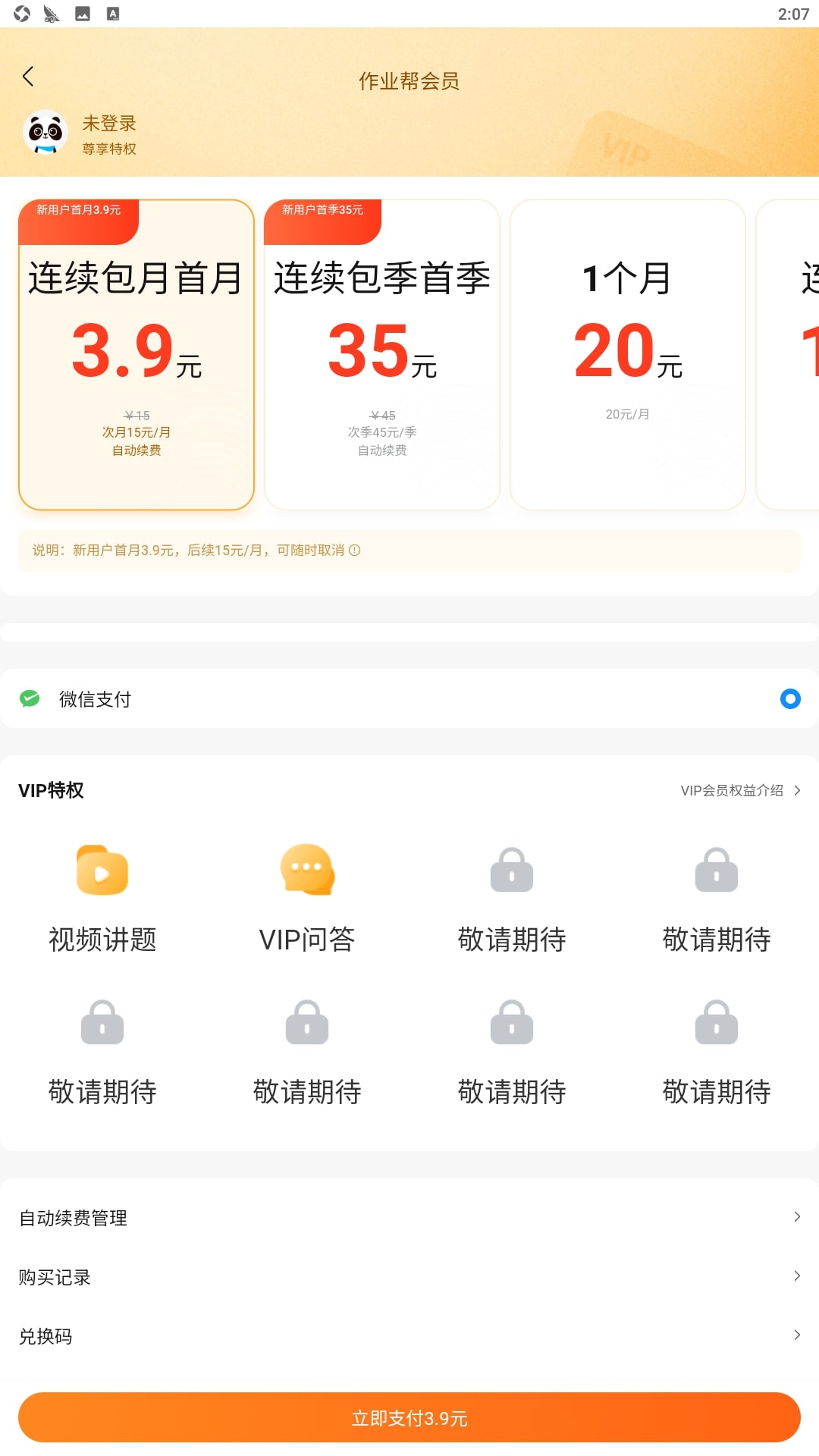Open VIP问答 privilege

(307, 898)
